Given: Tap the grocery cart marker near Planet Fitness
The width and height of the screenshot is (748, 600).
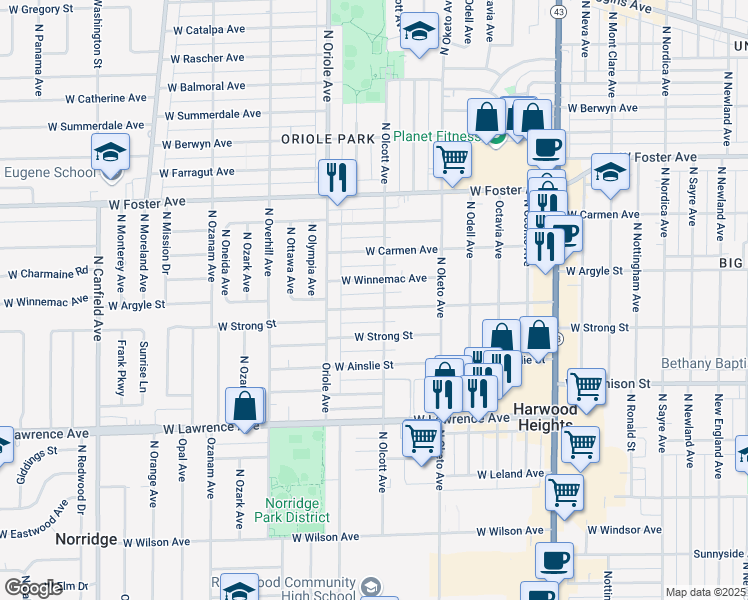Looking at the screenshot, I should [x=452, y=158].
